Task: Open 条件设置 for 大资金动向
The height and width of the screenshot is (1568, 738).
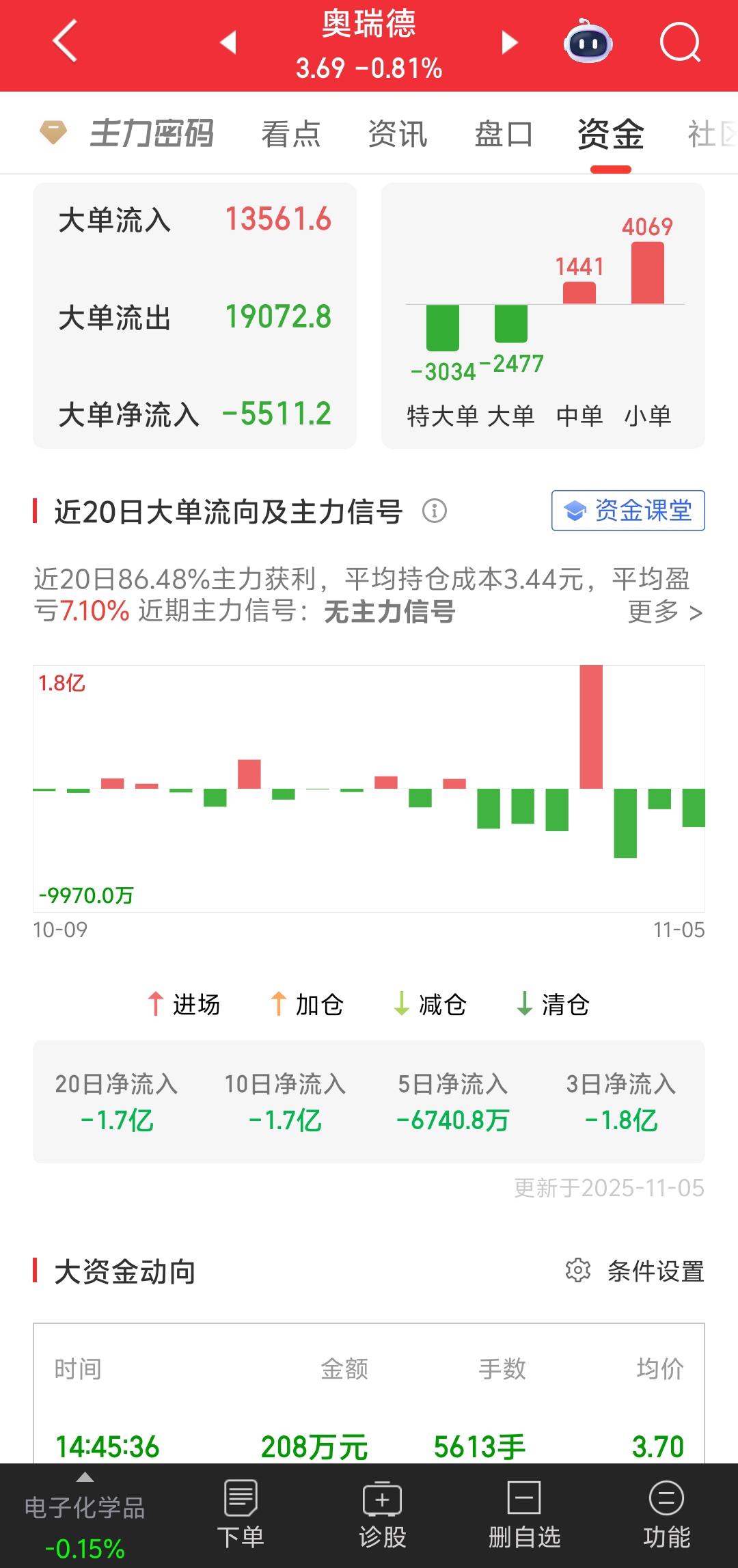Action: pyautogui.click(x=635, y=1271)
